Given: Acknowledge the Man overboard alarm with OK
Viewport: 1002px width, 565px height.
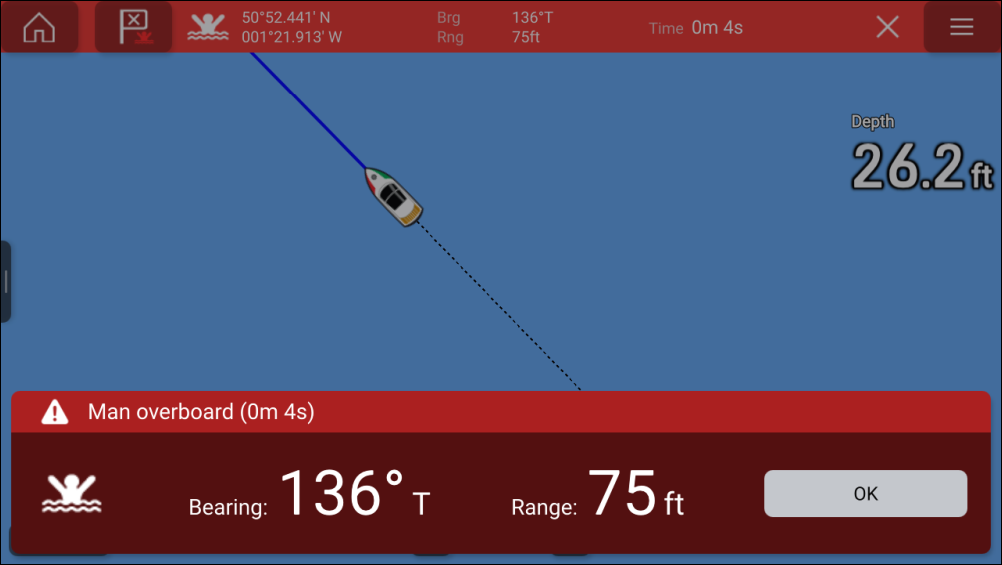Looking at the screenshot, I should (x=865, y=493).
